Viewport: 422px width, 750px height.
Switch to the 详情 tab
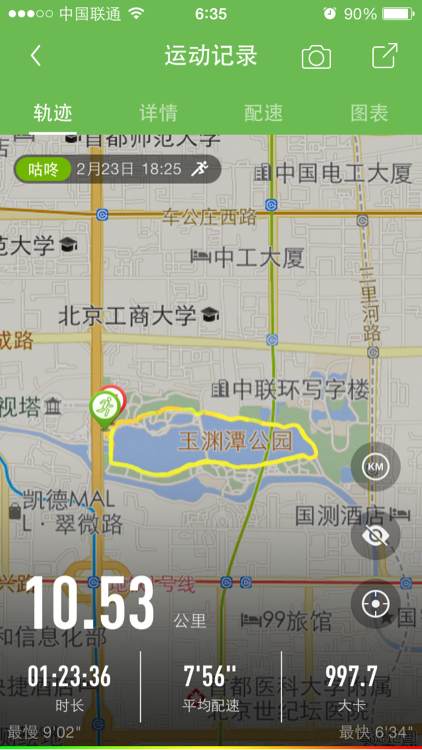pos(158,113)
